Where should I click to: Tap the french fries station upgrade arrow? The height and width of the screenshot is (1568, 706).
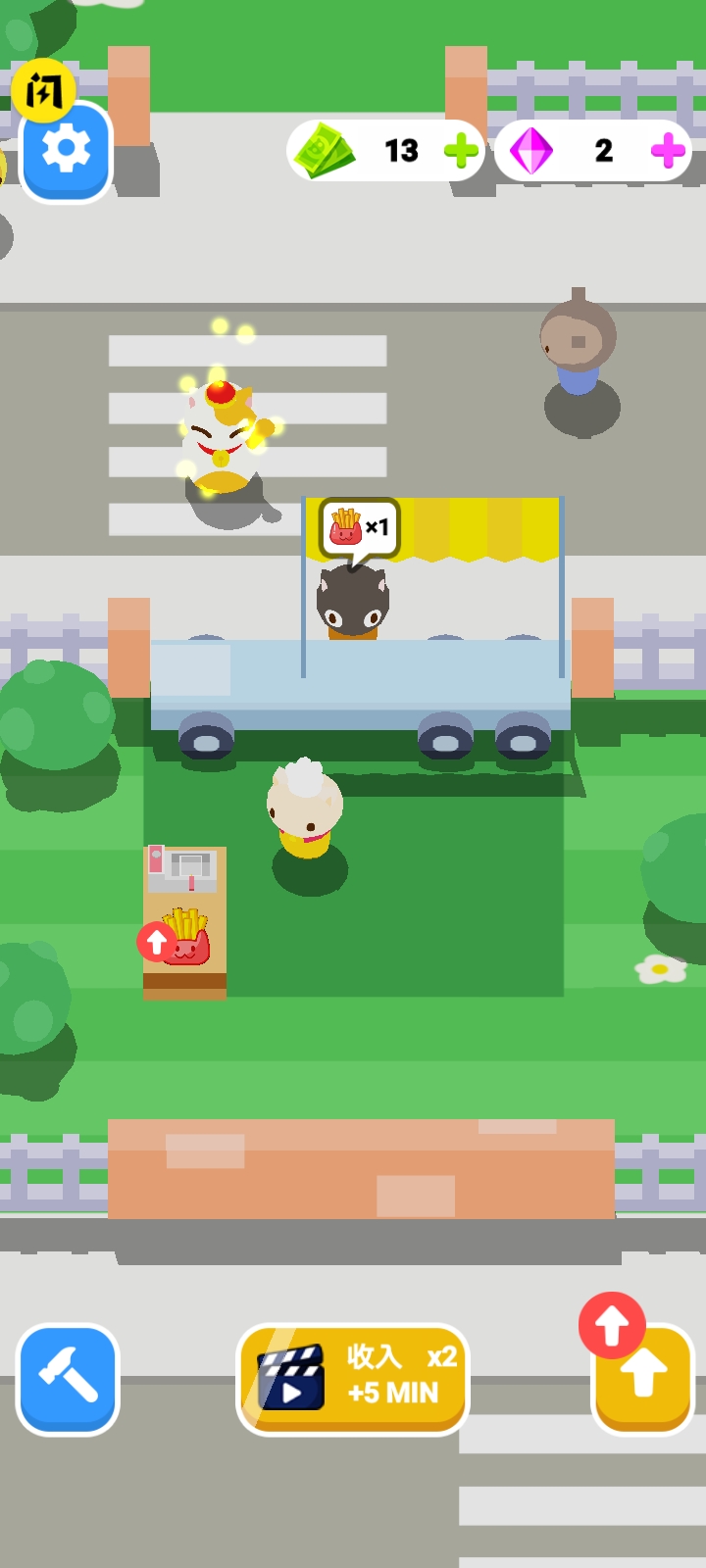[x=157, y=943]
